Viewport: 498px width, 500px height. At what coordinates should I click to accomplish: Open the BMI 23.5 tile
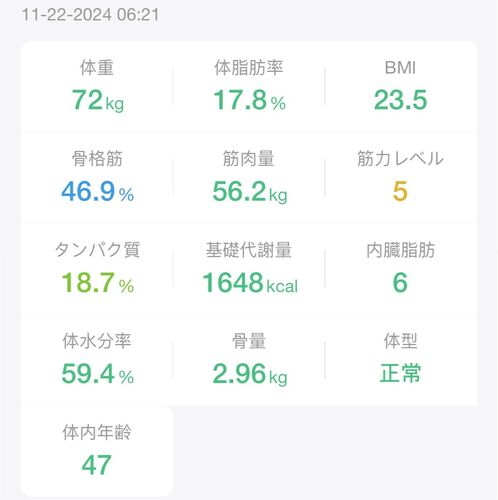tap(401, 87)
